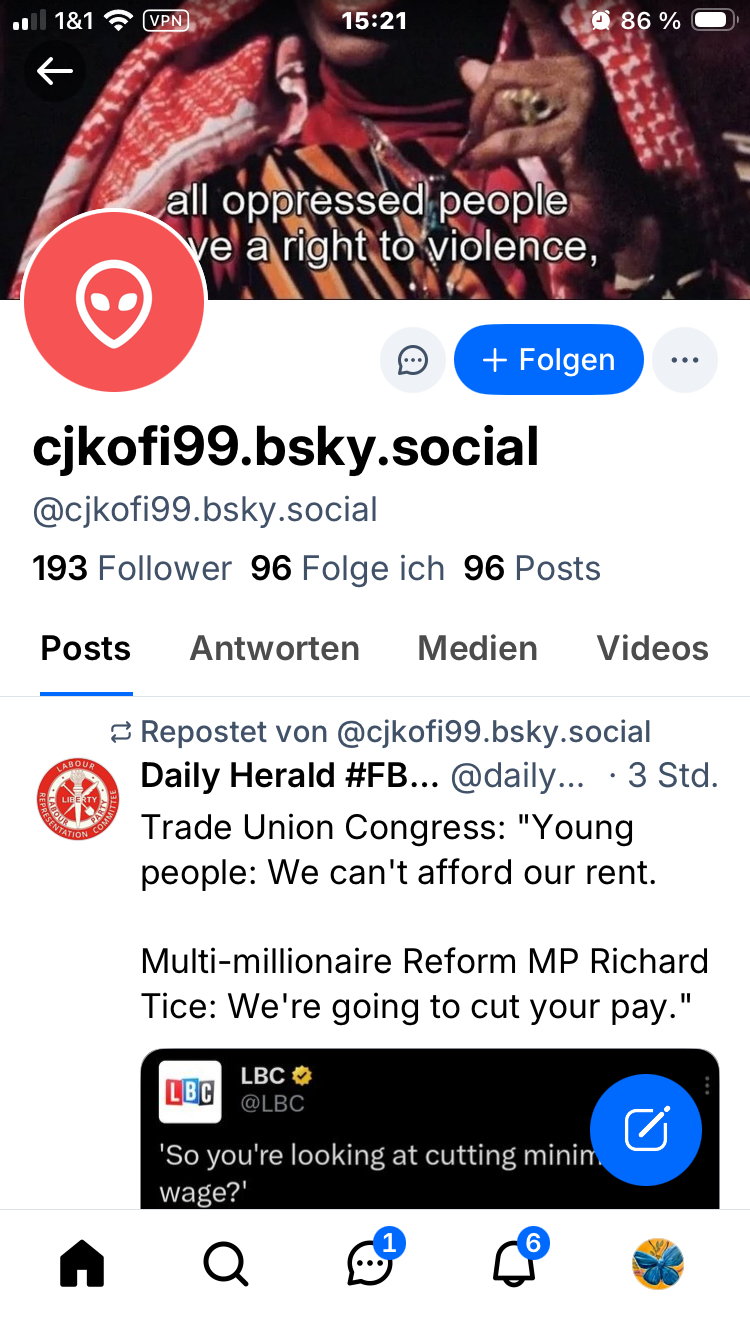View the 193 Follower list
The image size is (750, 1334).
[x=132, y=568]
